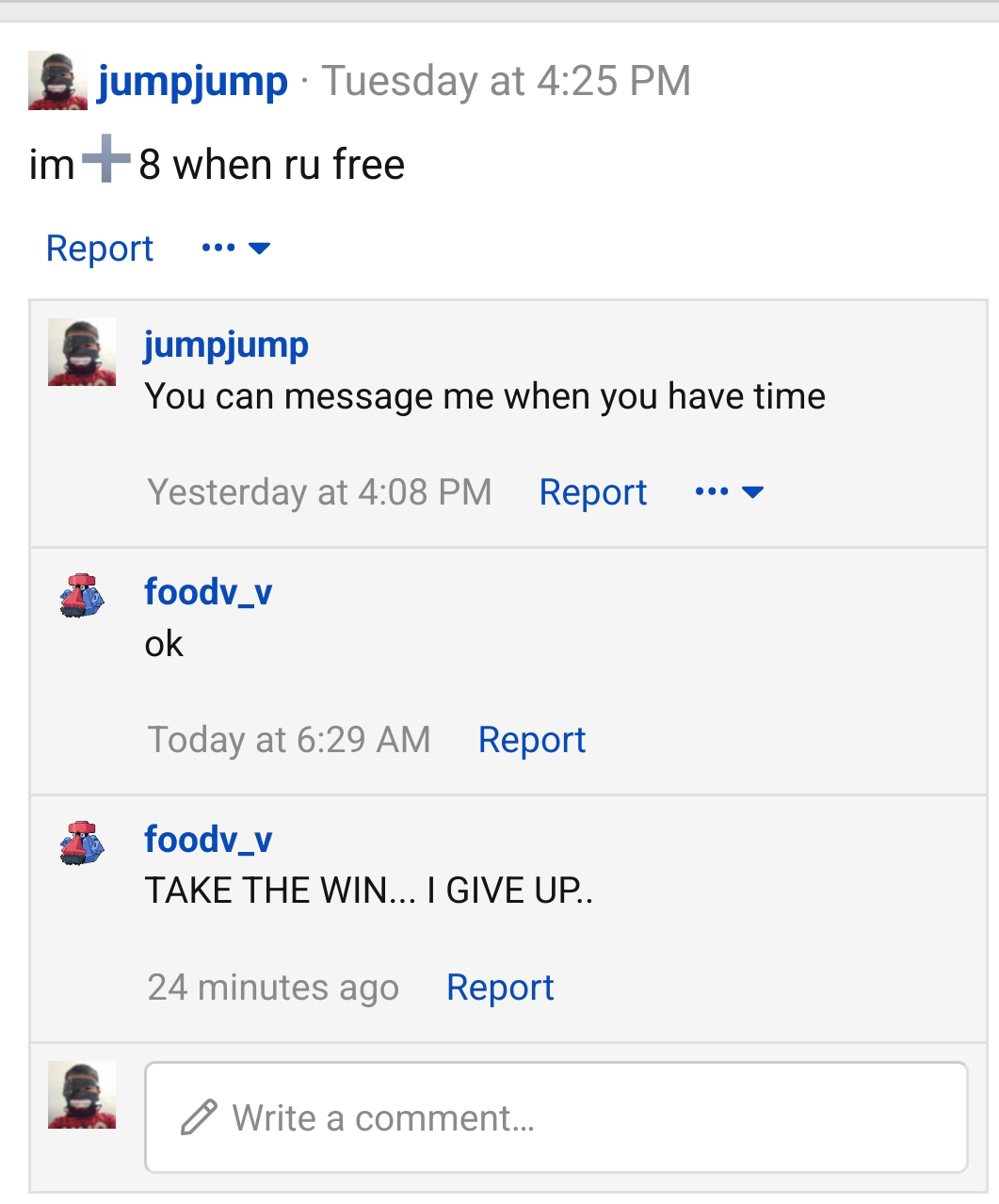This screenshot has width=999, height=1204.
Task: Tap the Write a comment field
Action: tap(556, 1117)
